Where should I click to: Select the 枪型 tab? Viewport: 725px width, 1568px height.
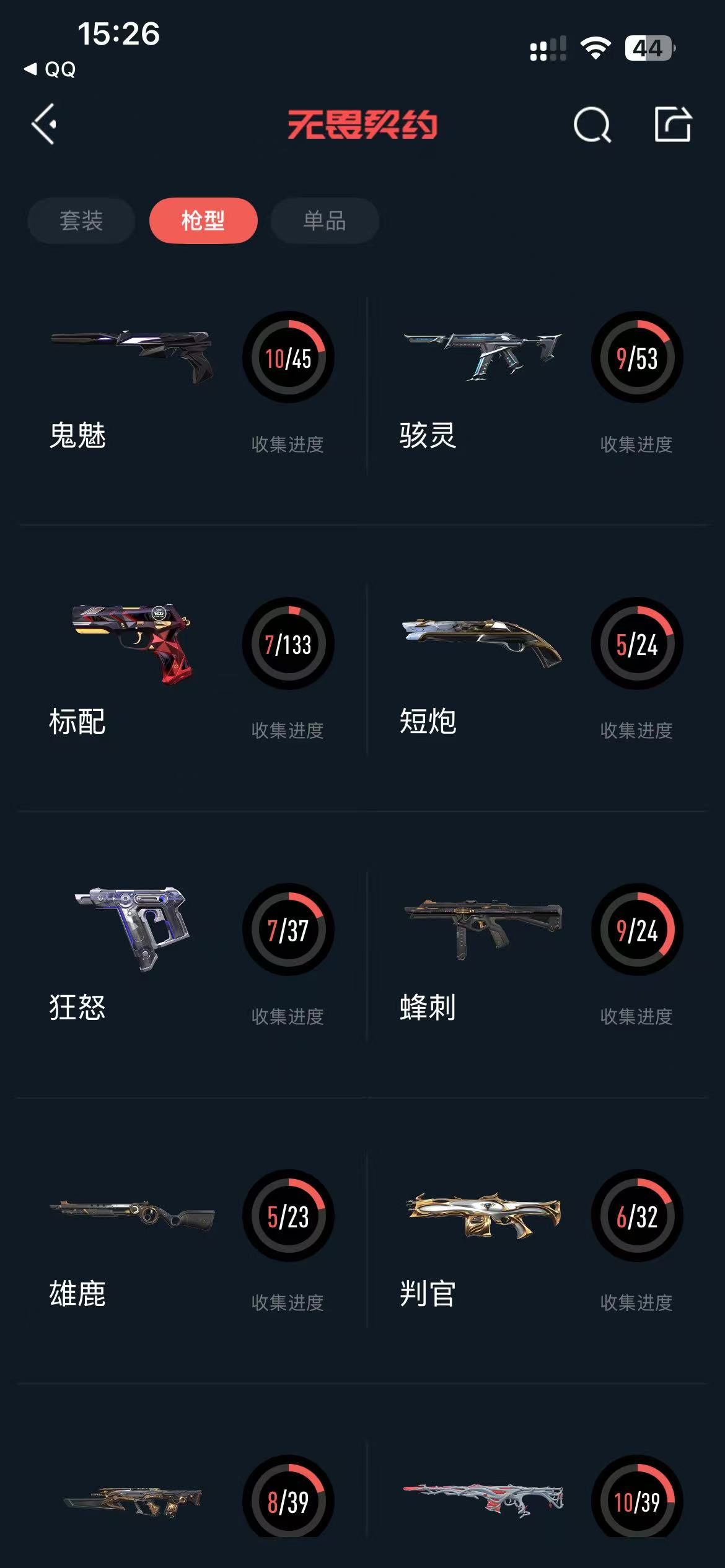pyautogui.click(x=203, y=220)
